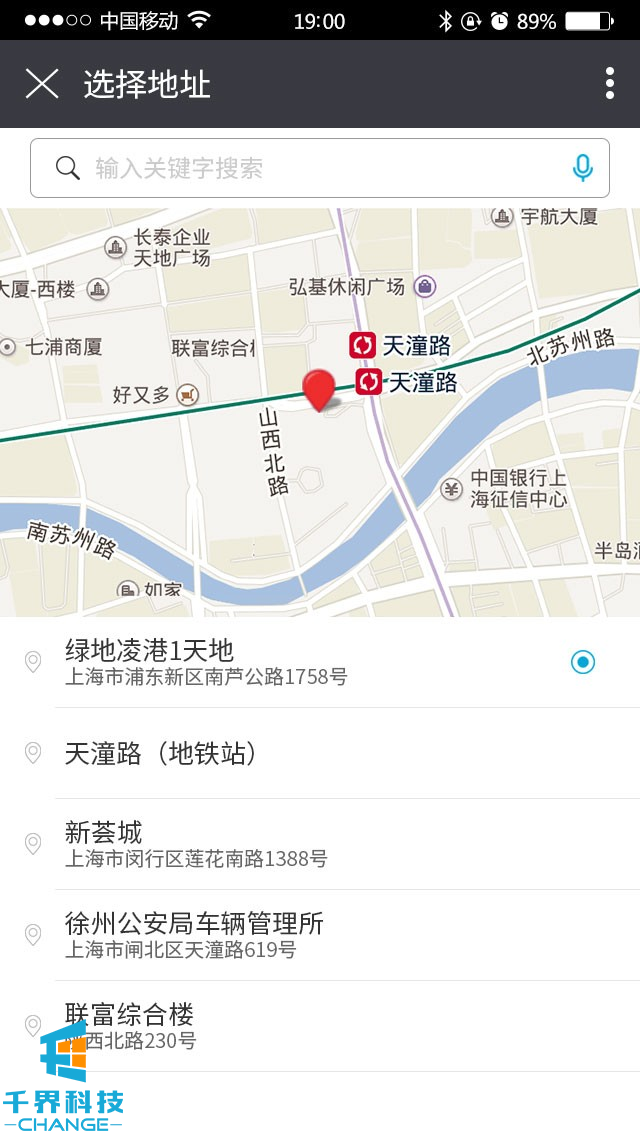Toggle the radio button for 绿地凌港1天地

tap(582, 662)
